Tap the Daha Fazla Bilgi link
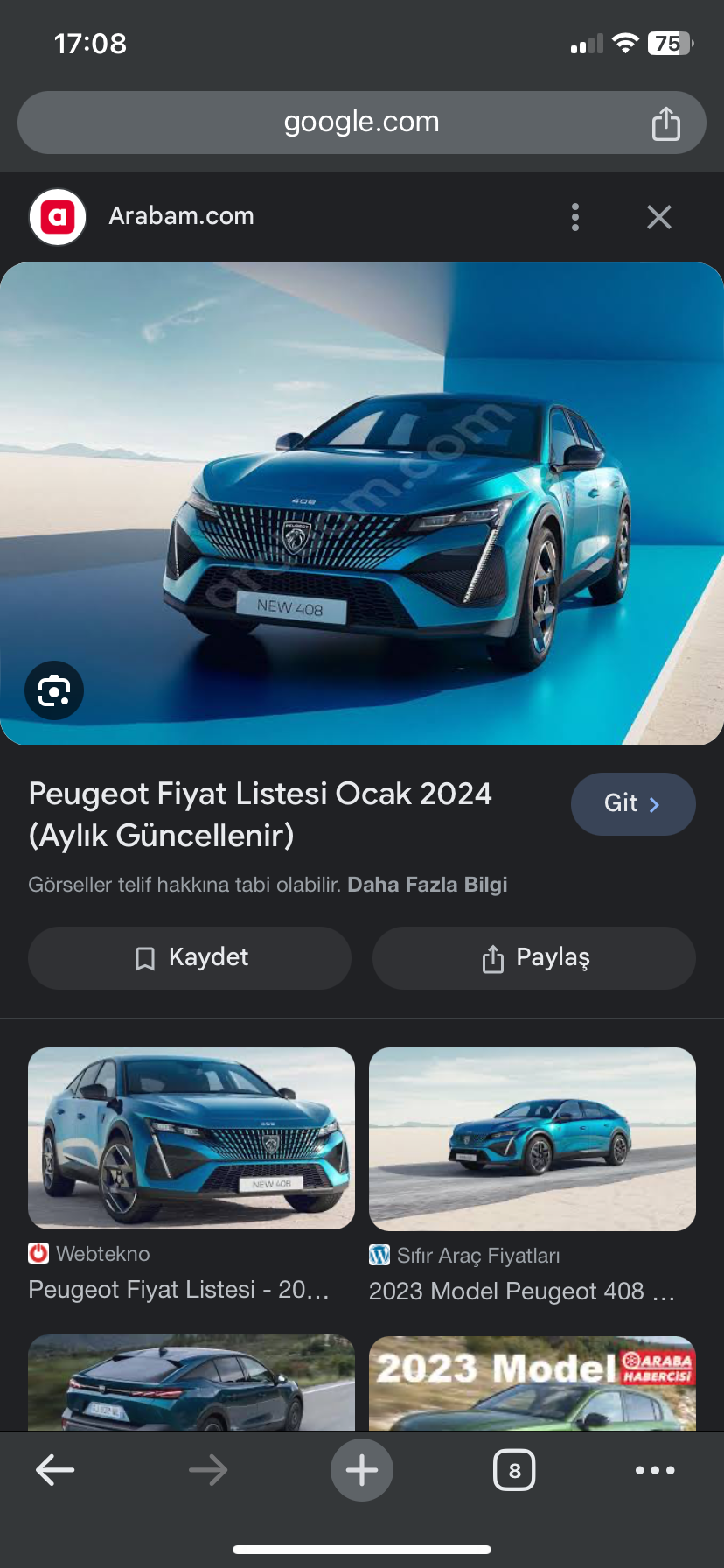This screenshot has width=724, height=1568. 428,884
